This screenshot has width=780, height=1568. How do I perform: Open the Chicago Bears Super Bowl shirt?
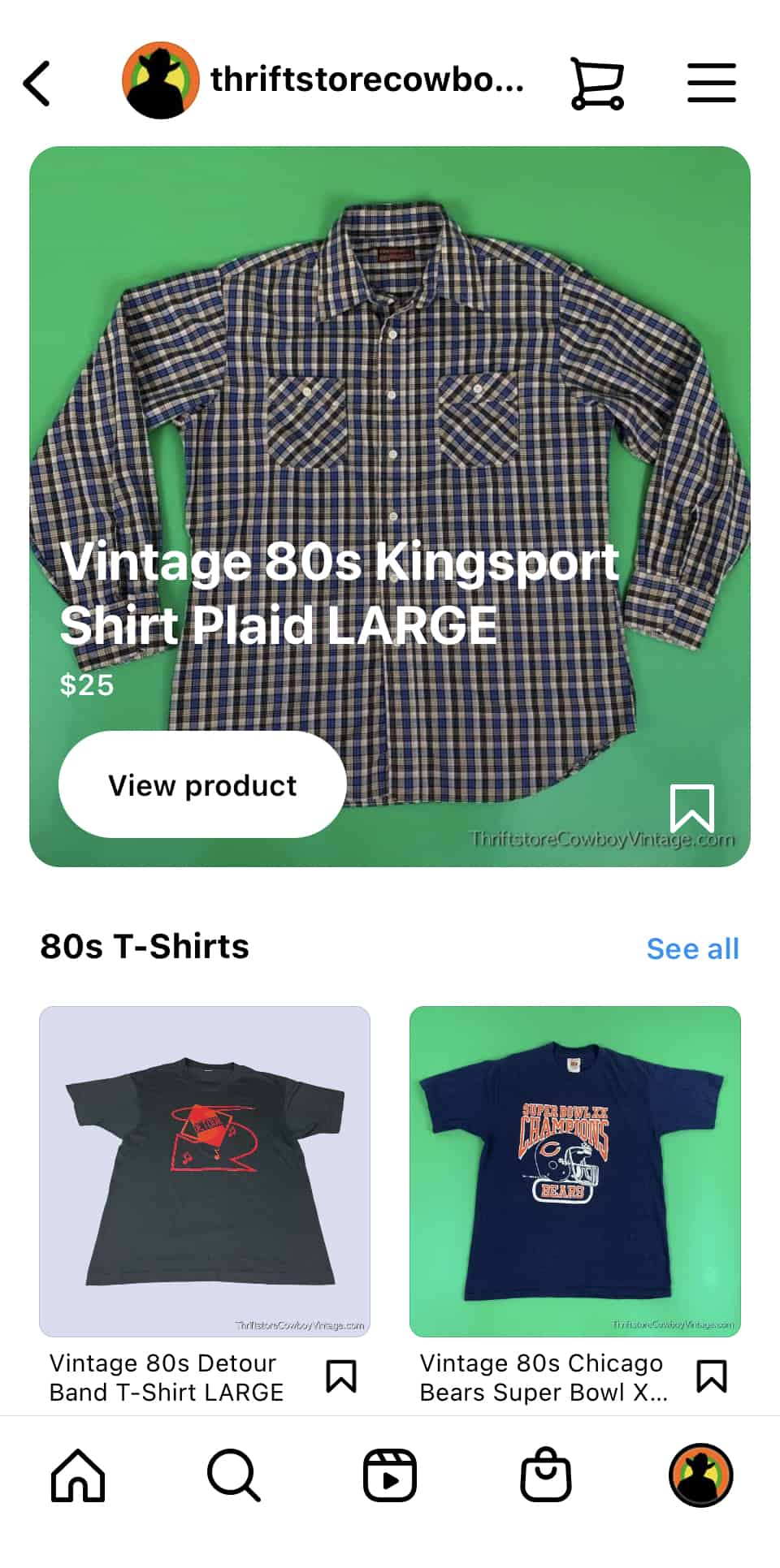tap(574, 1171)
